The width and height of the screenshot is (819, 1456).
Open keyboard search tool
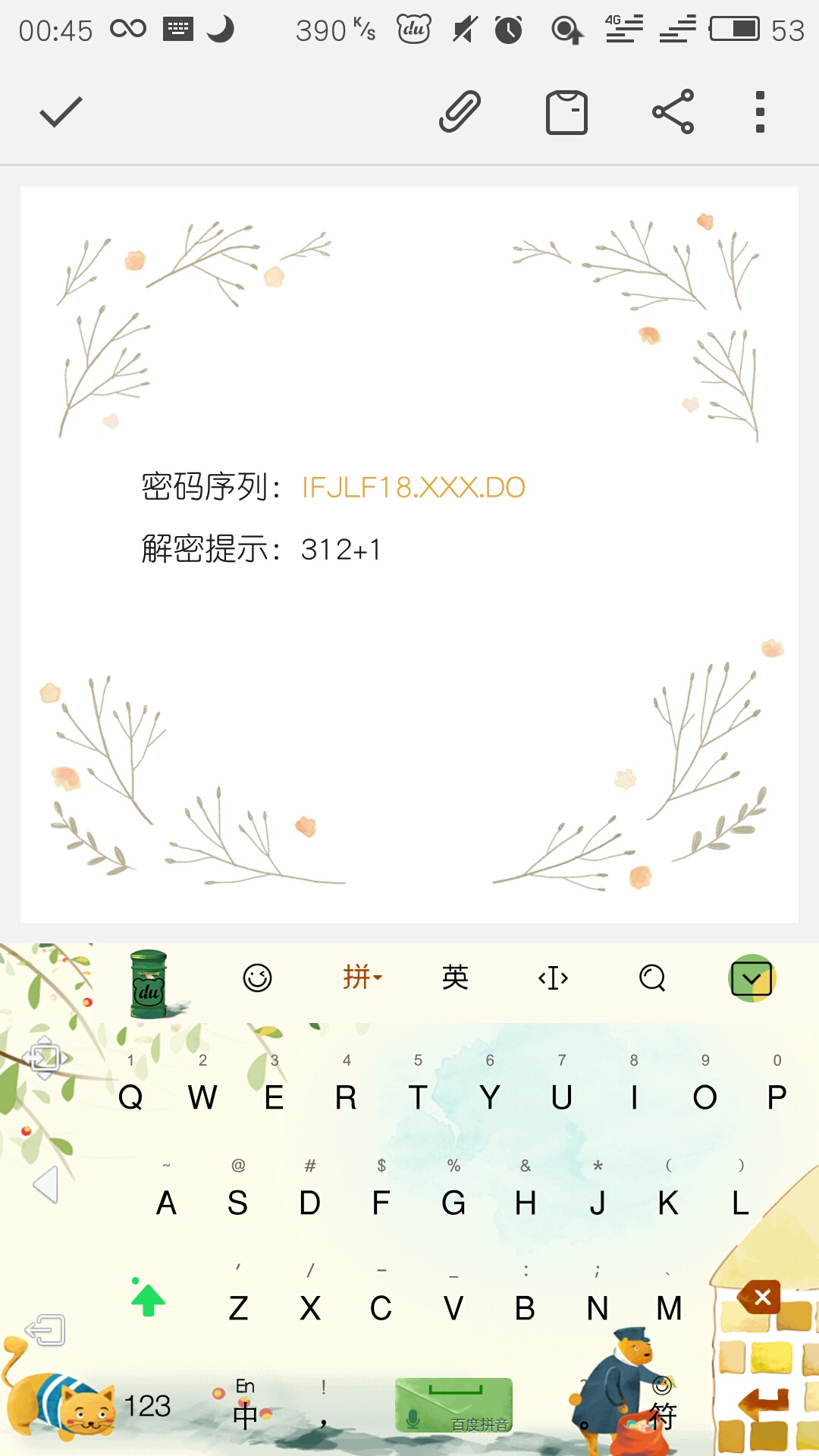[652, 977]
